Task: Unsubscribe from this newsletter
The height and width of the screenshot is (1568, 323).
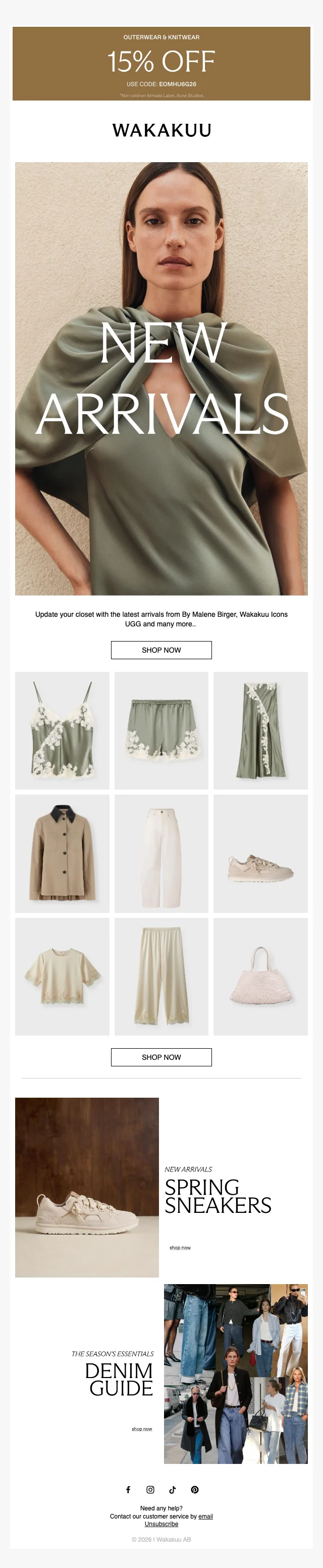Action: (161, 1524)
